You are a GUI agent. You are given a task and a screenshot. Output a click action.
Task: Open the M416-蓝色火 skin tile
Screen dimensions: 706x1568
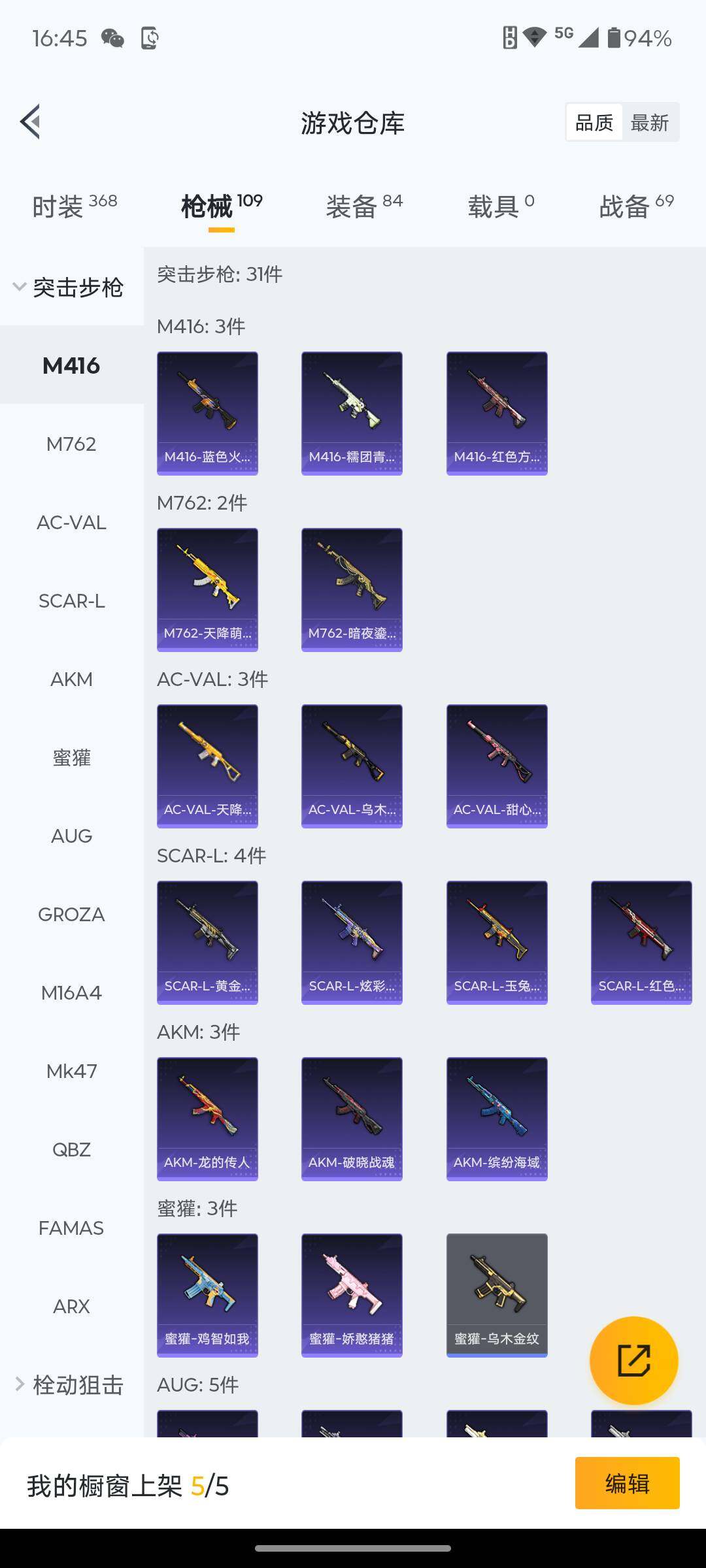click(207, 413)
